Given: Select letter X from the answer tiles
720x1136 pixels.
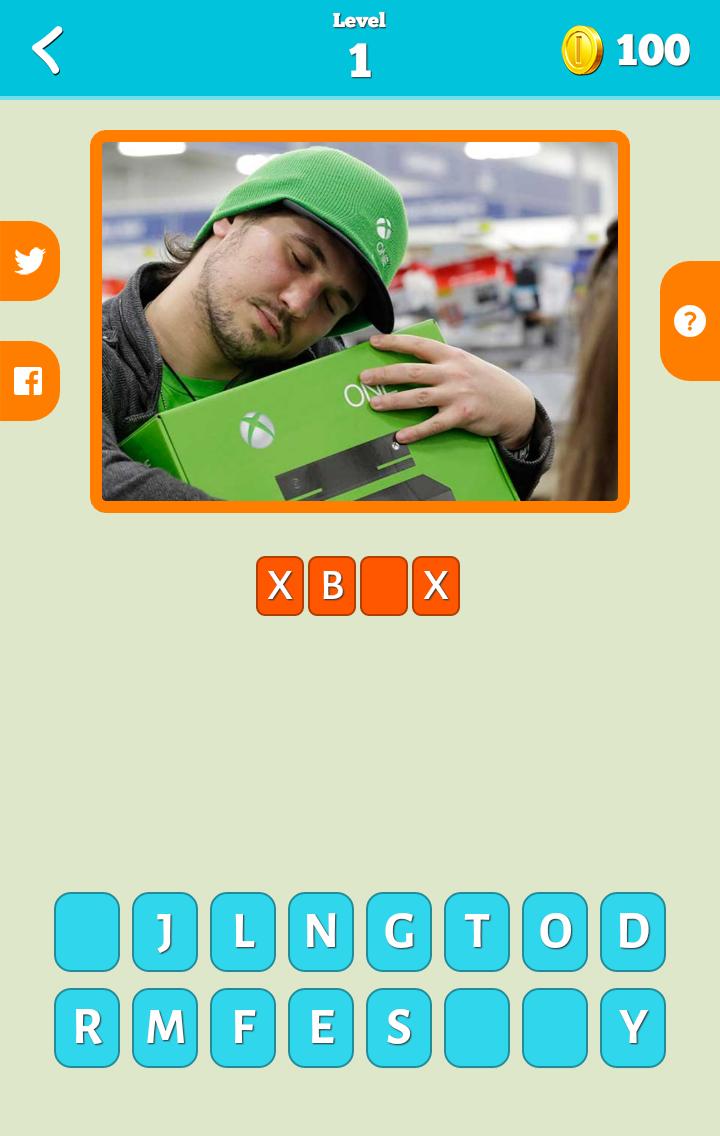Looking at the screenshot, I should [280, 586].
